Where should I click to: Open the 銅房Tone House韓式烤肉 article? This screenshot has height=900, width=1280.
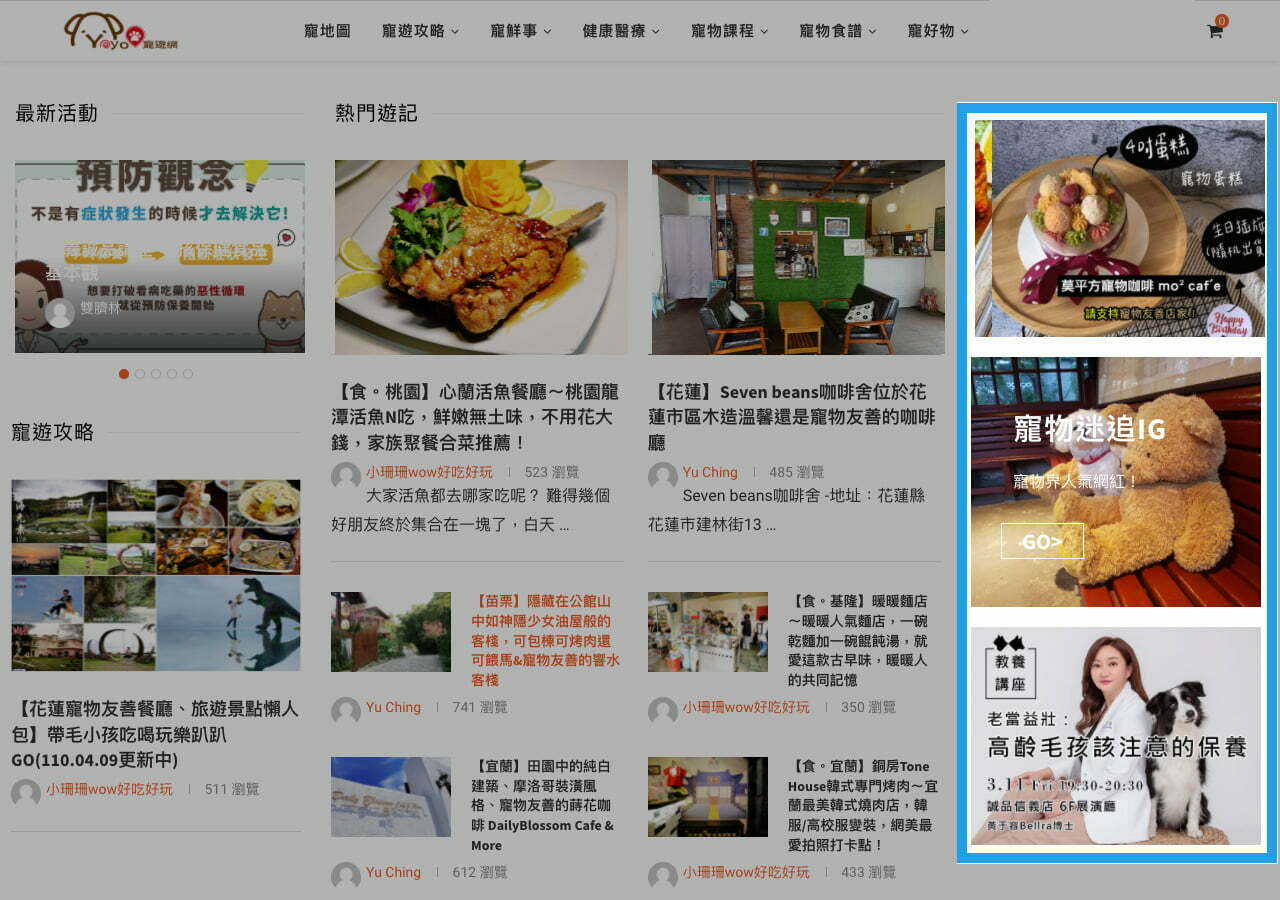tap(860, 805)
